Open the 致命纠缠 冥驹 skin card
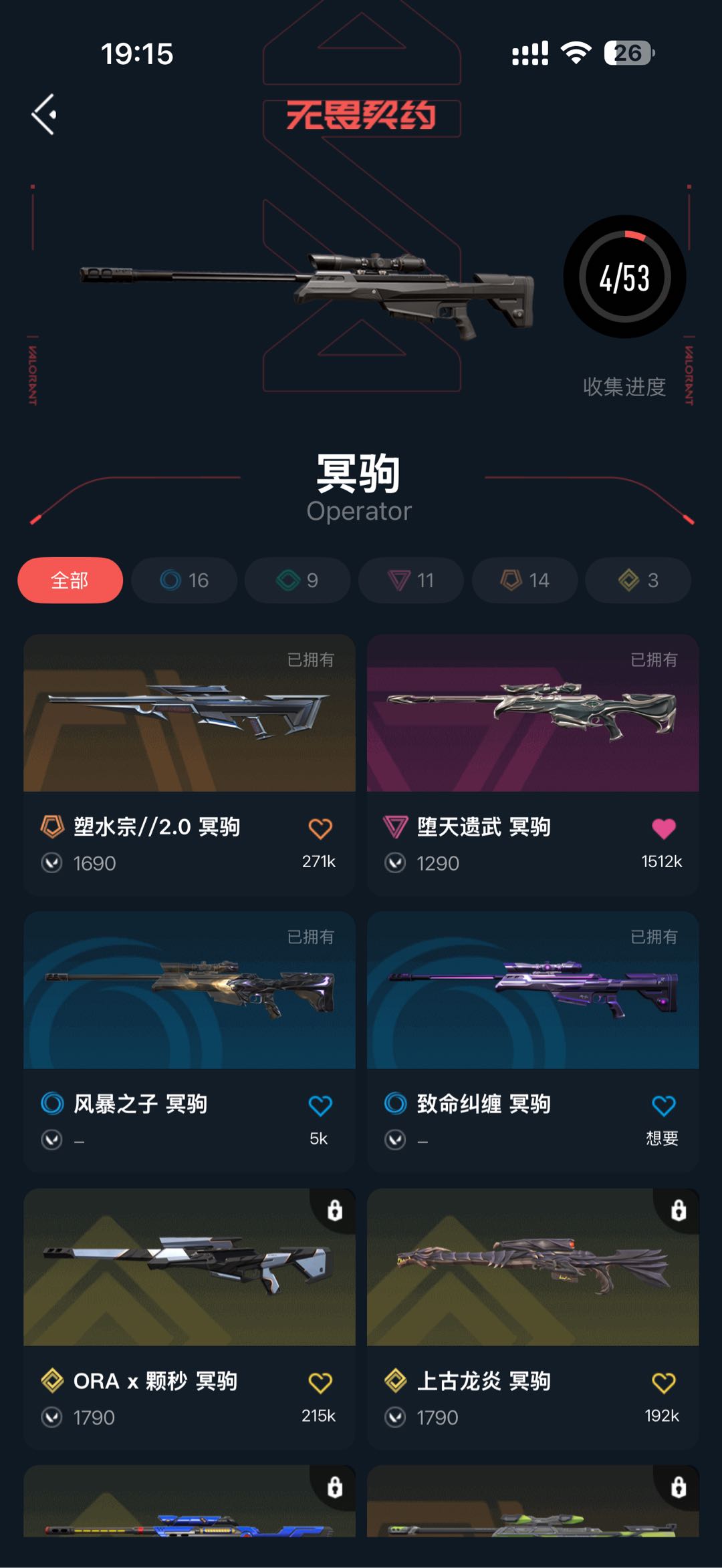 (x=533, y=1041)
